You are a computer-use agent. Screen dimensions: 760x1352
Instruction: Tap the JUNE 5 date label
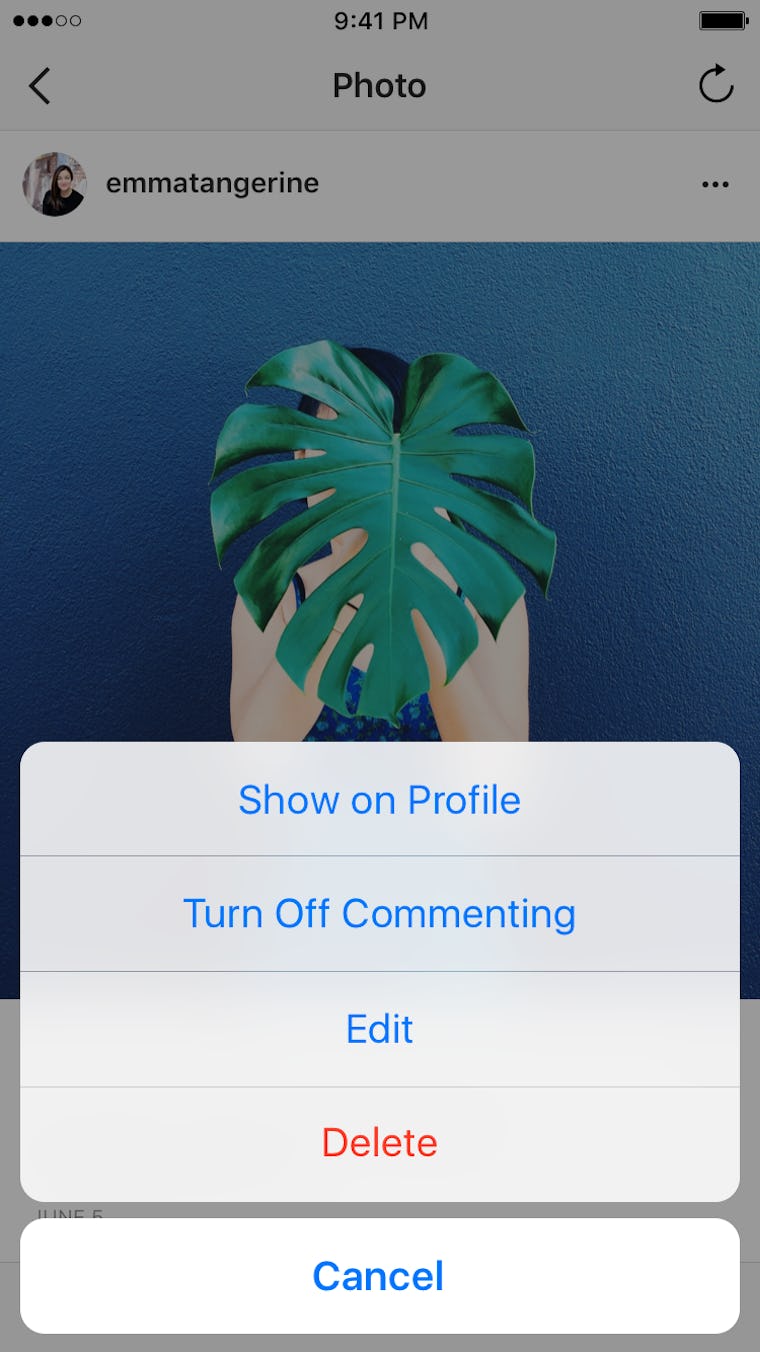point(68,1215)
